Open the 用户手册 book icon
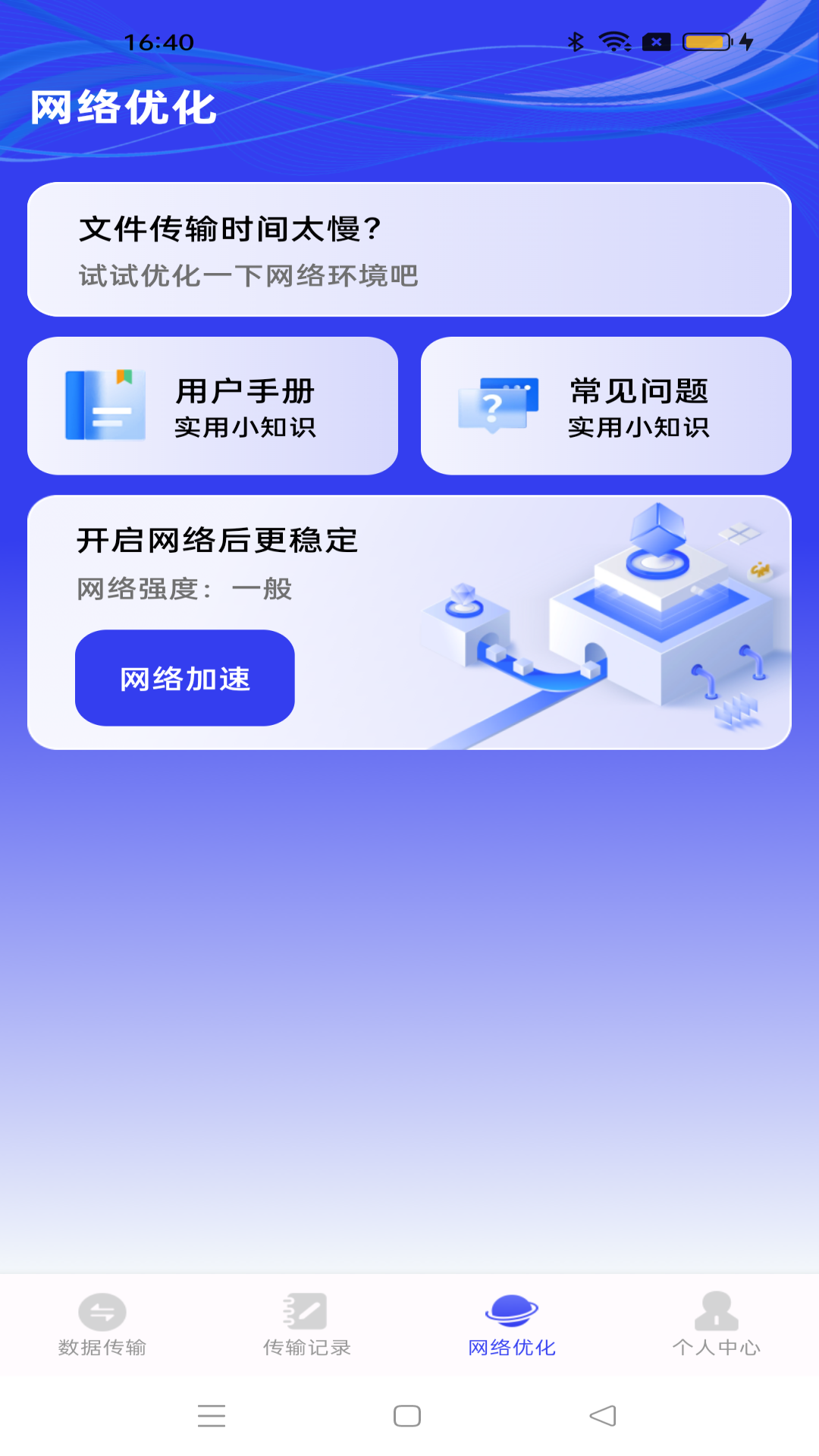The width and height of the screenshot is (819, 1456). [106, 406]
